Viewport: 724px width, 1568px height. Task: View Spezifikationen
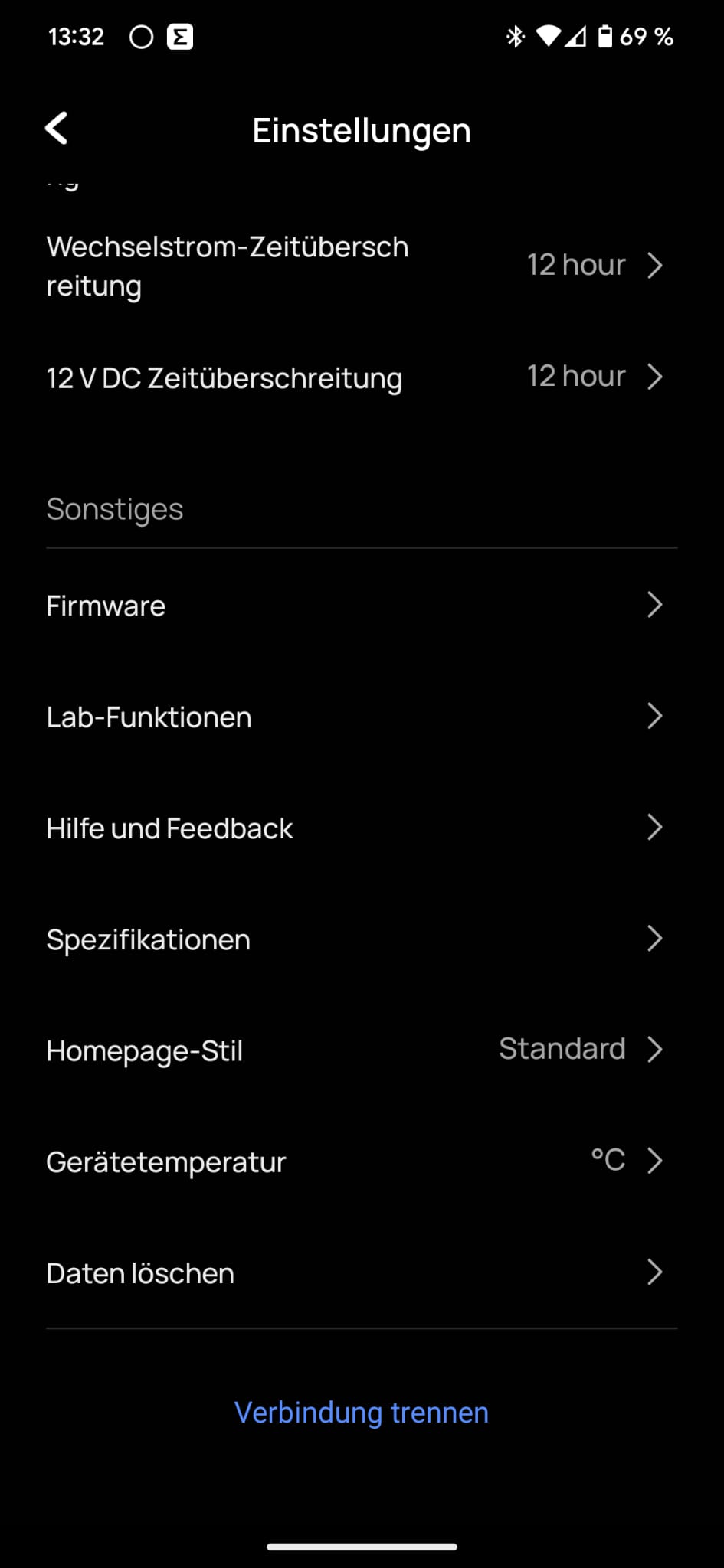(361, 939)
